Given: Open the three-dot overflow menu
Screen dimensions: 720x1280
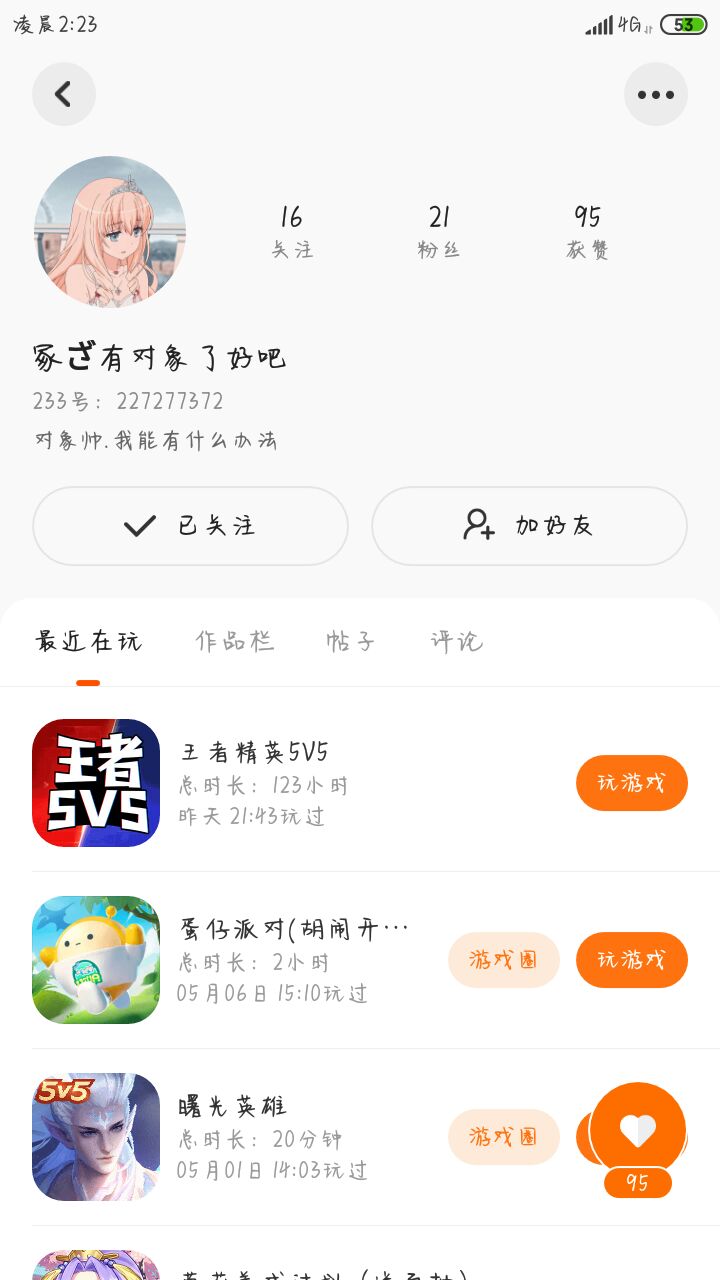Looking at the screenshot, I should point(656,94).
